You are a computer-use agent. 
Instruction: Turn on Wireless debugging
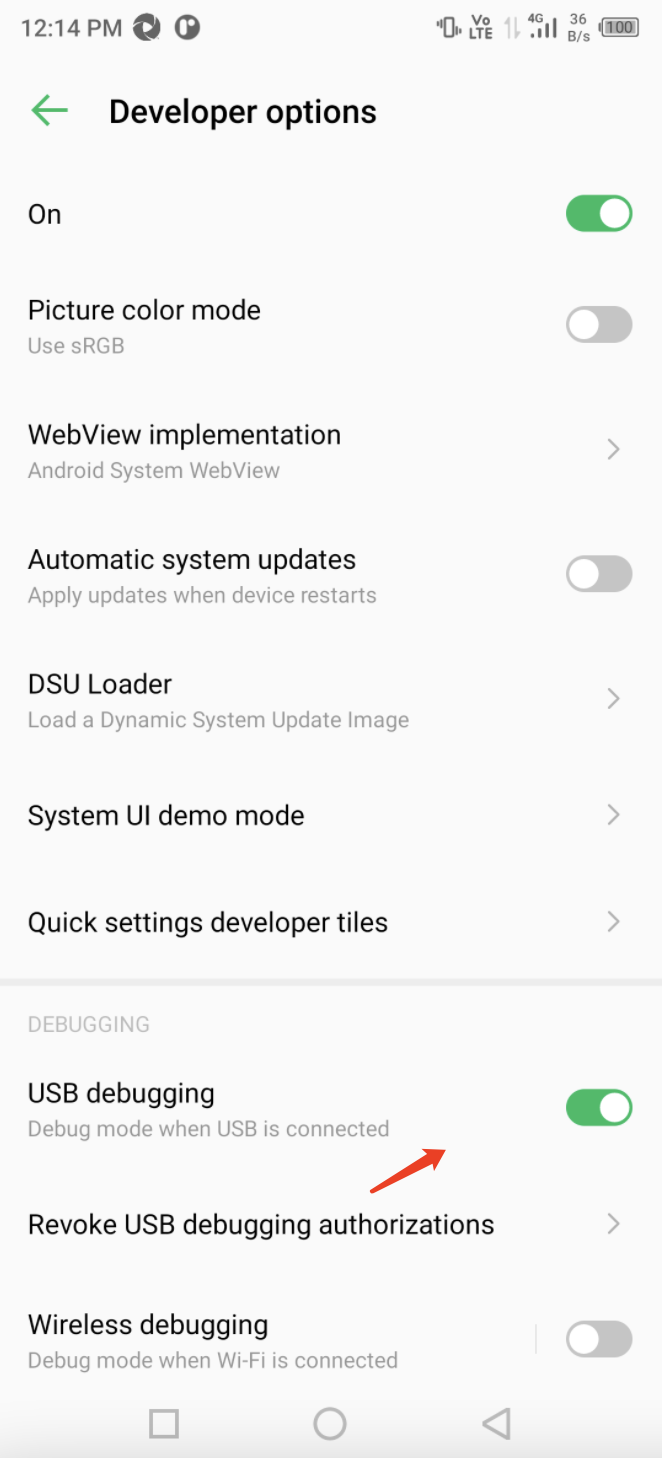599,1339
